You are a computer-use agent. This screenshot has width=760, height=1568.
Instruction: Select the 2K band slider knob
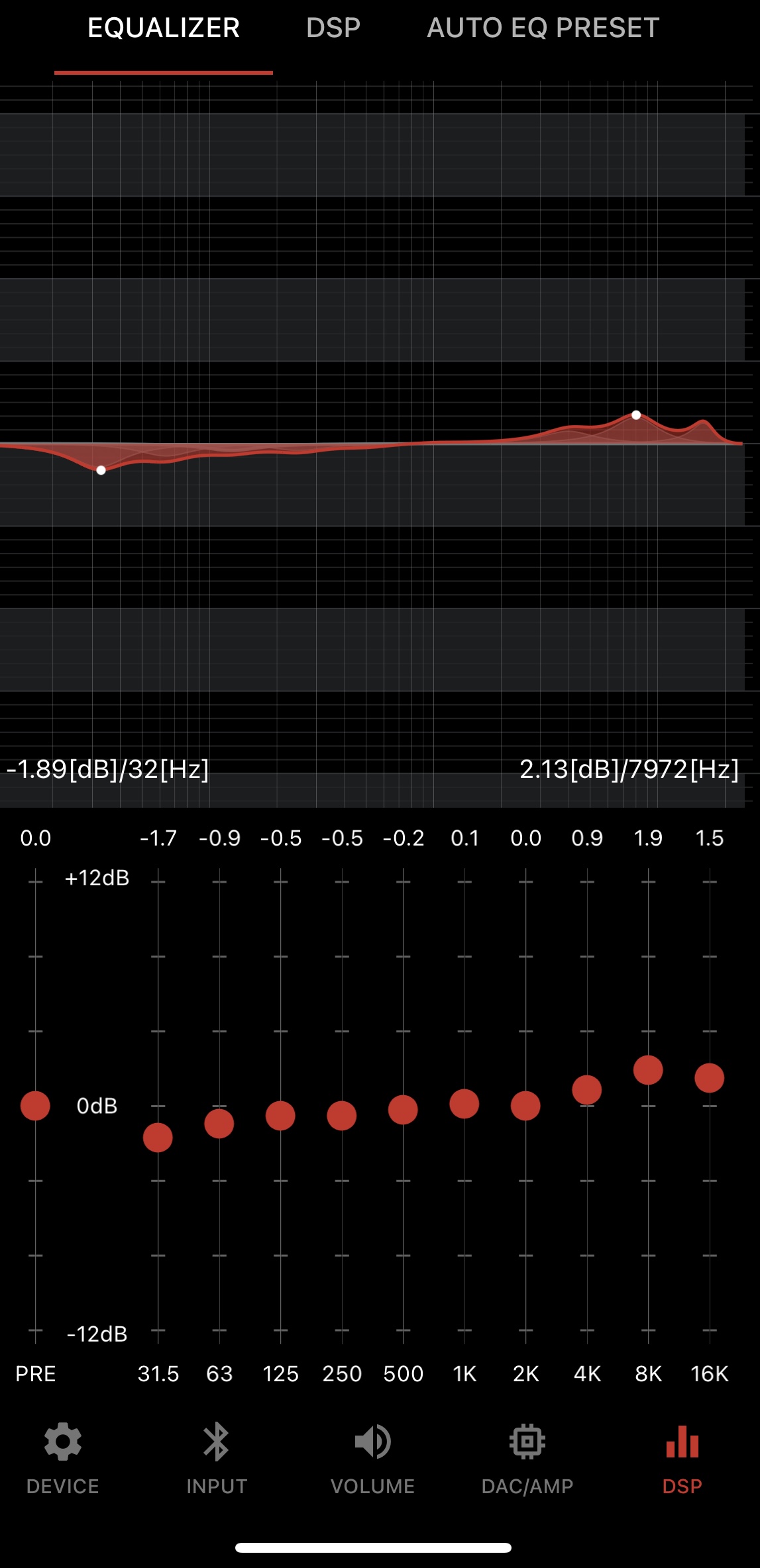tap(525, 1106)
